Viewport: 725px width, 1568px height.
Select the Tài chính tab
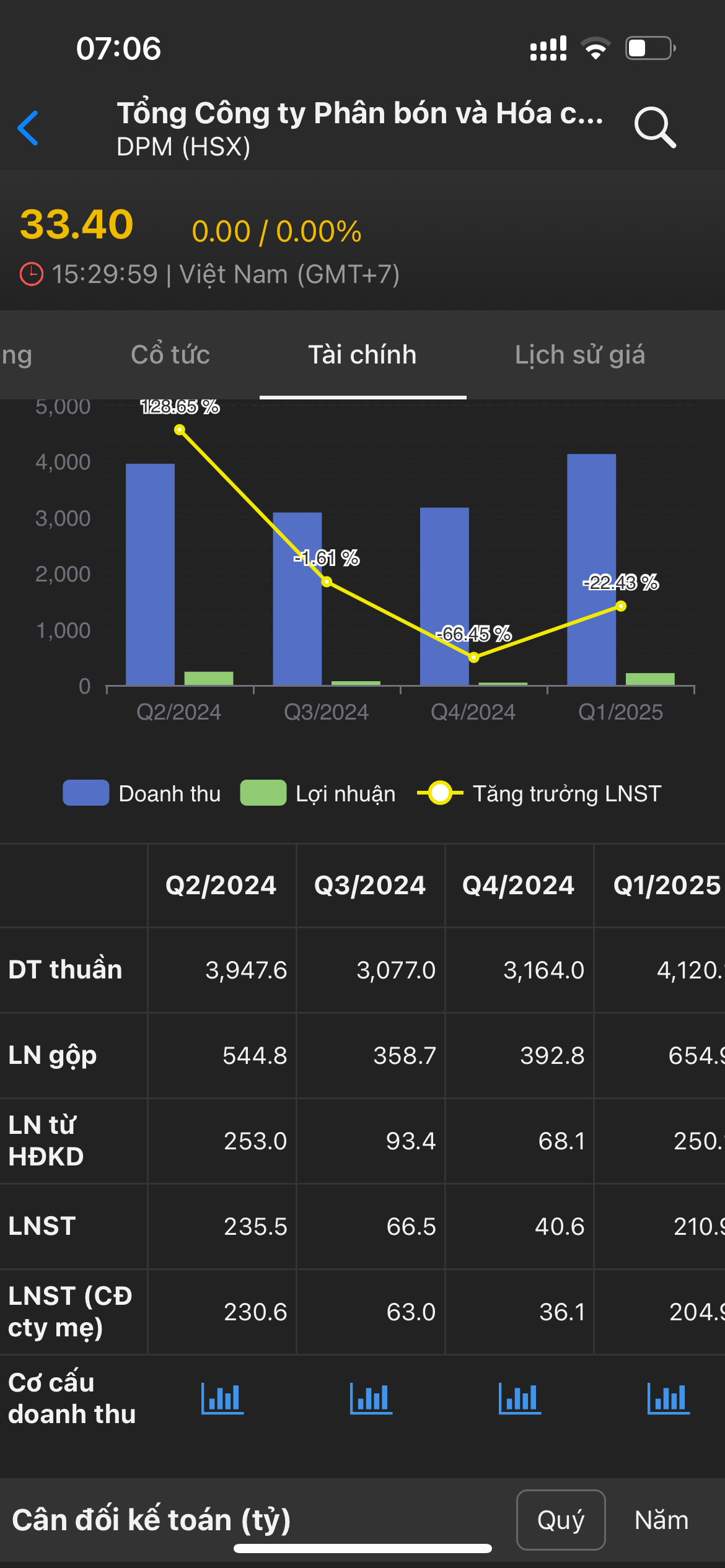362,355
